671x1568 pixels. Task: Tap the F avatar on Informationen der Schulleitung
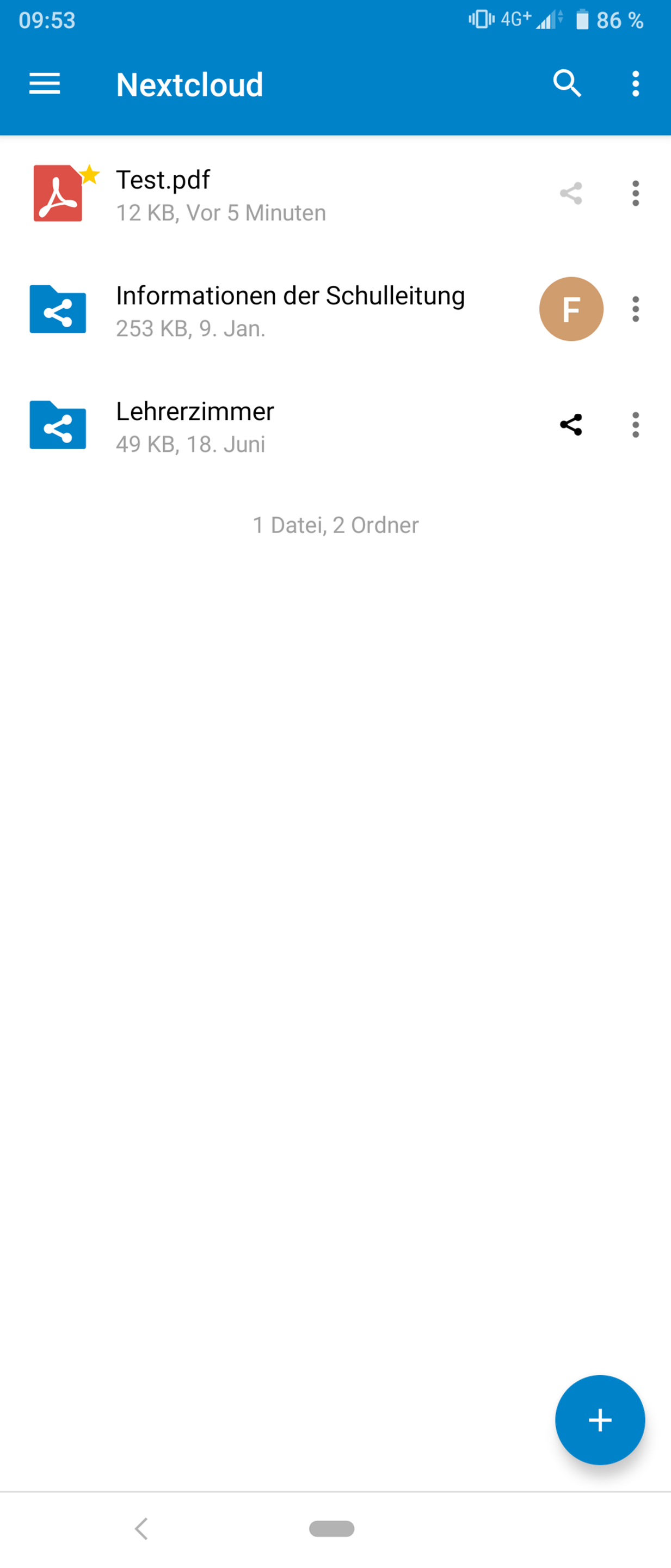571,309
